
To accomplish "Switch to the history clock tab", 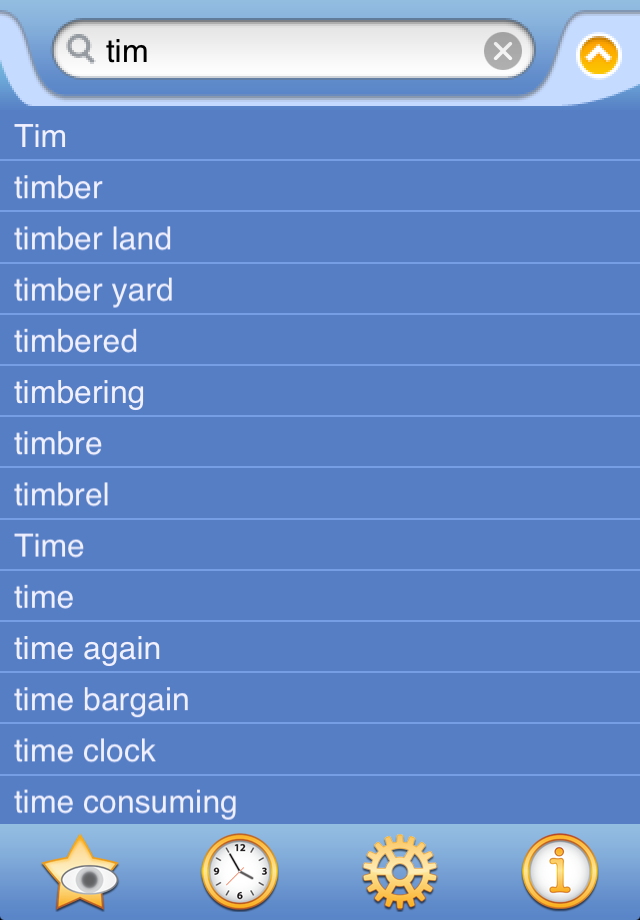I will click(x=240, y=872).
